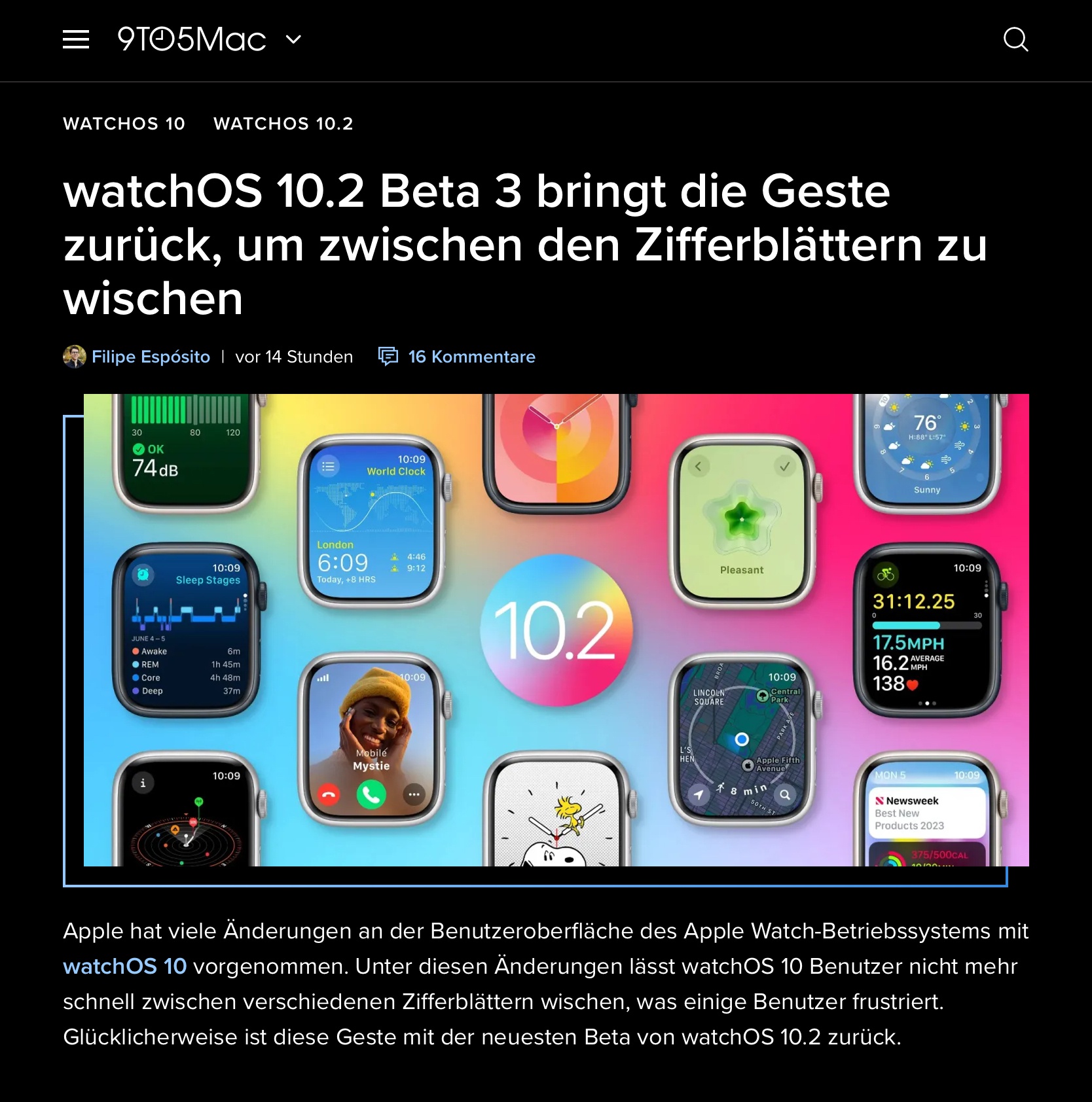View author Filipe Espósito's profile
1092x1102 pixels.
pyautogui.click(x=151, y=357)
